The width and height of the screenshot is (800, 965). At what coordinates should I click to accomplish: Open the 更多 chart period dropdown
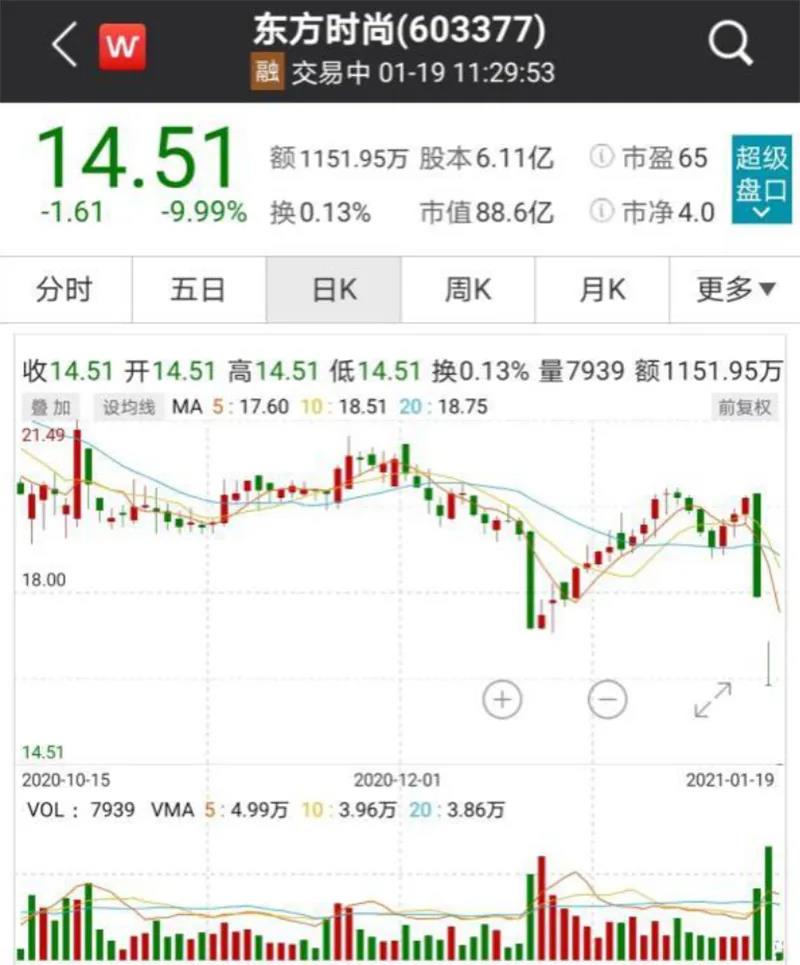[736, 290]
